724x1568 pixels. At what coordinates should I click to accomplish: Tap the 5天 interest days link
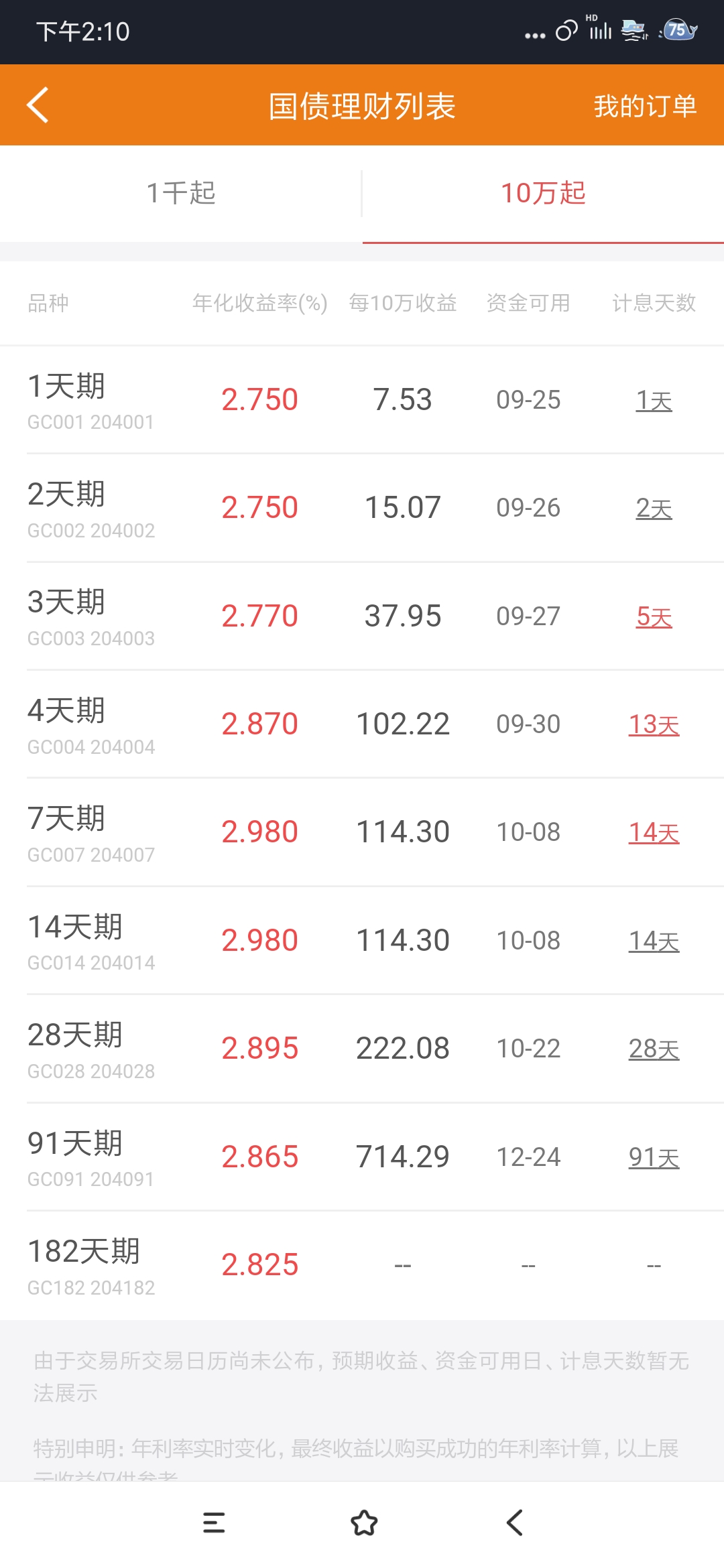point(654,616)
